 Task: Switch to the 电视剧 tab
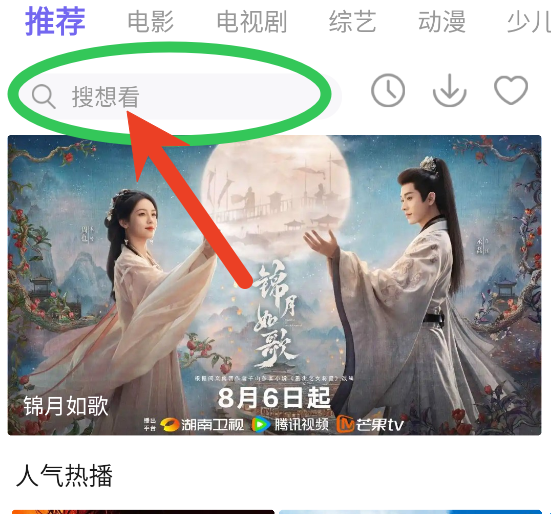tap(252, 22)
